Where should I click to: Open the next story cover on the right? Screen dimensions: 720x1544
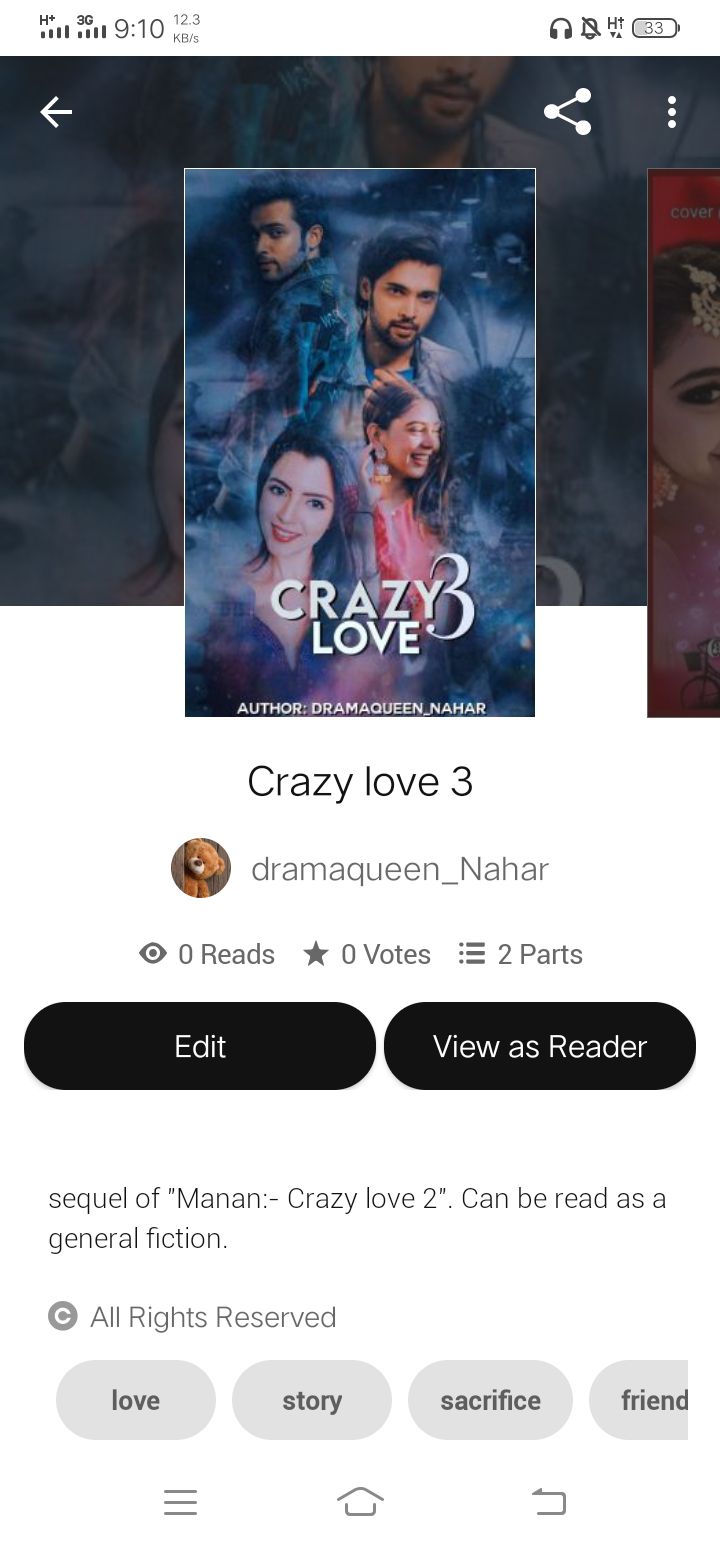point(684,442)
